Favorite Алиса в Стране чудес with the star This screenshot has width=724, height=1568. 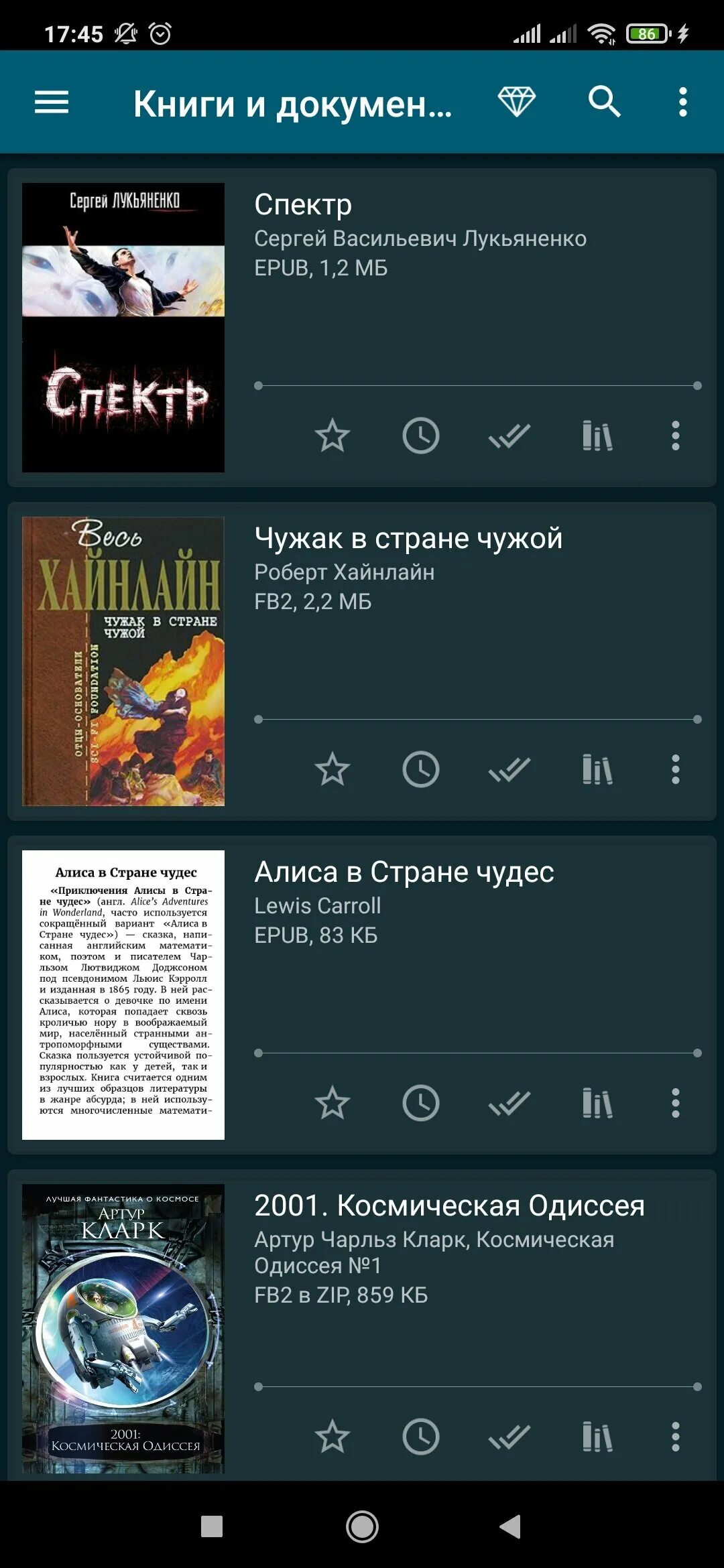[x=332, y=1103]
